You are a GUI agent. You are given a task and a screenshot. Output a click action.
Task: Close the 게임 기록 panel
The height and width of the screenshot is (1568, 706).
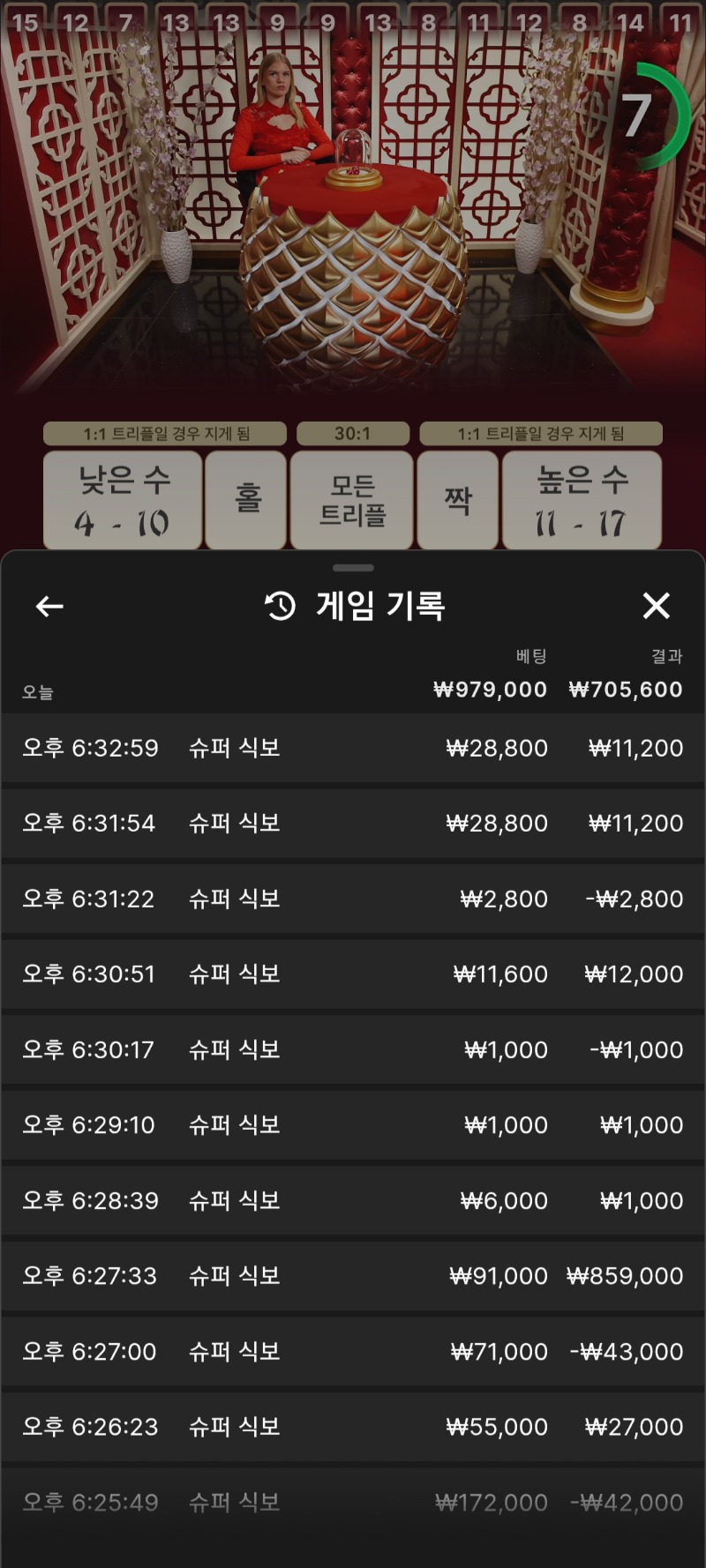657,606
